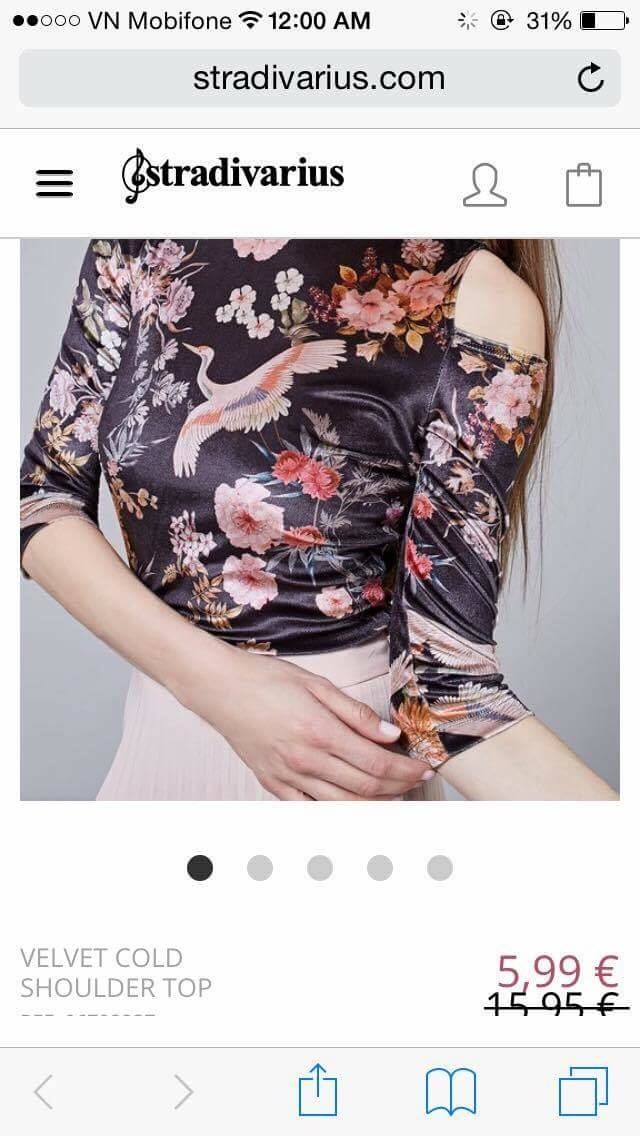Jump to the last photo dot
Screen dimensions: 640x1136
click(440, 867)
